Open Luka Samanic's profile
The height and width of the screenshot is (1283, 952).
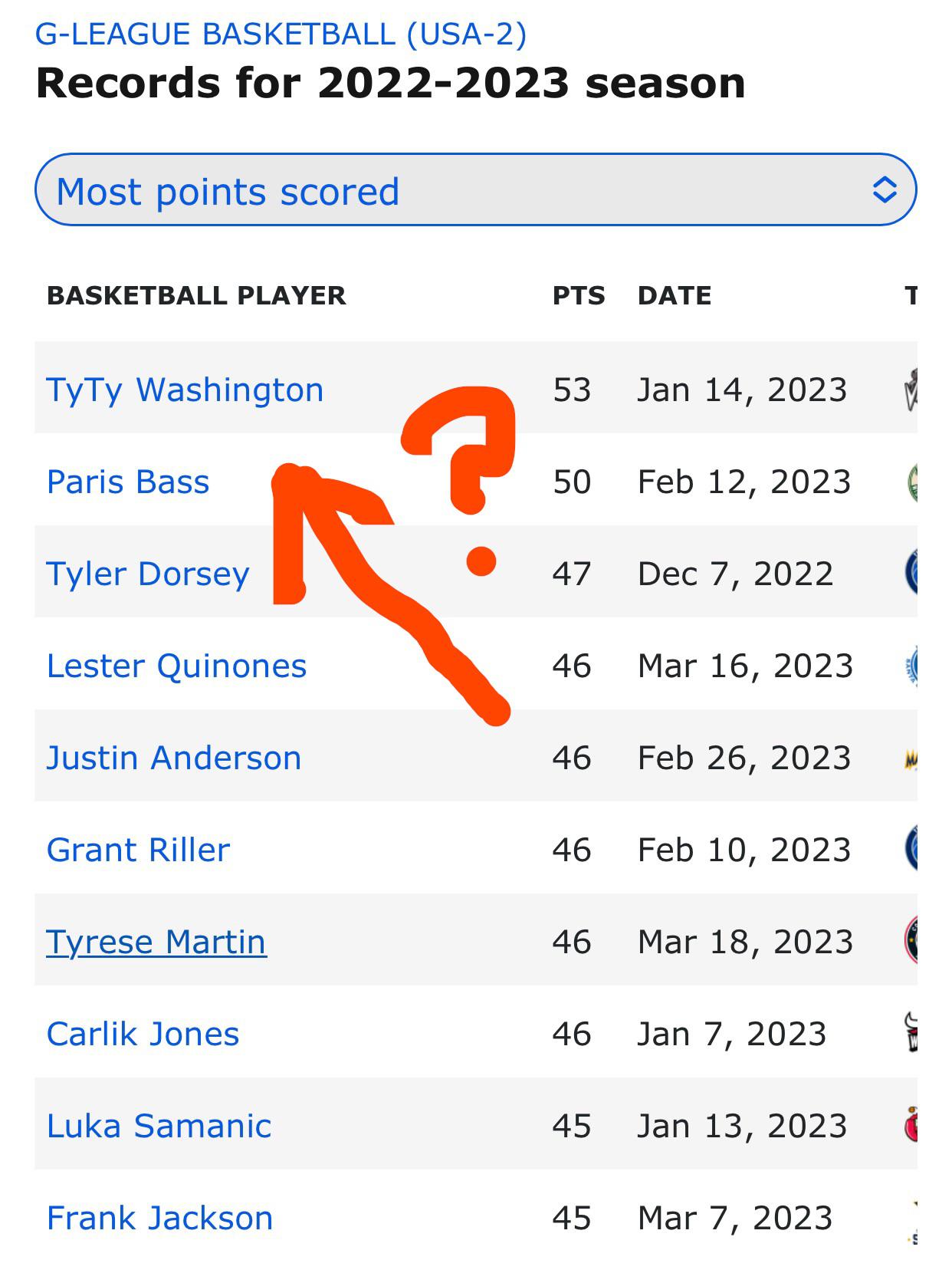(159, 1126)
